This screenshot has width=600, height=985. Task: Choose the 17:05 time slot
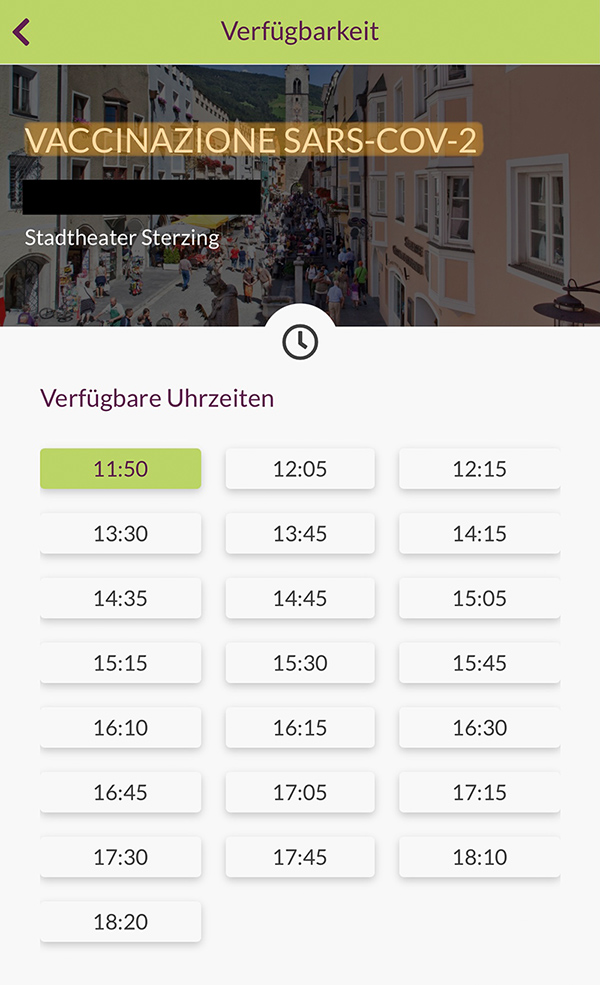point(300,792)
